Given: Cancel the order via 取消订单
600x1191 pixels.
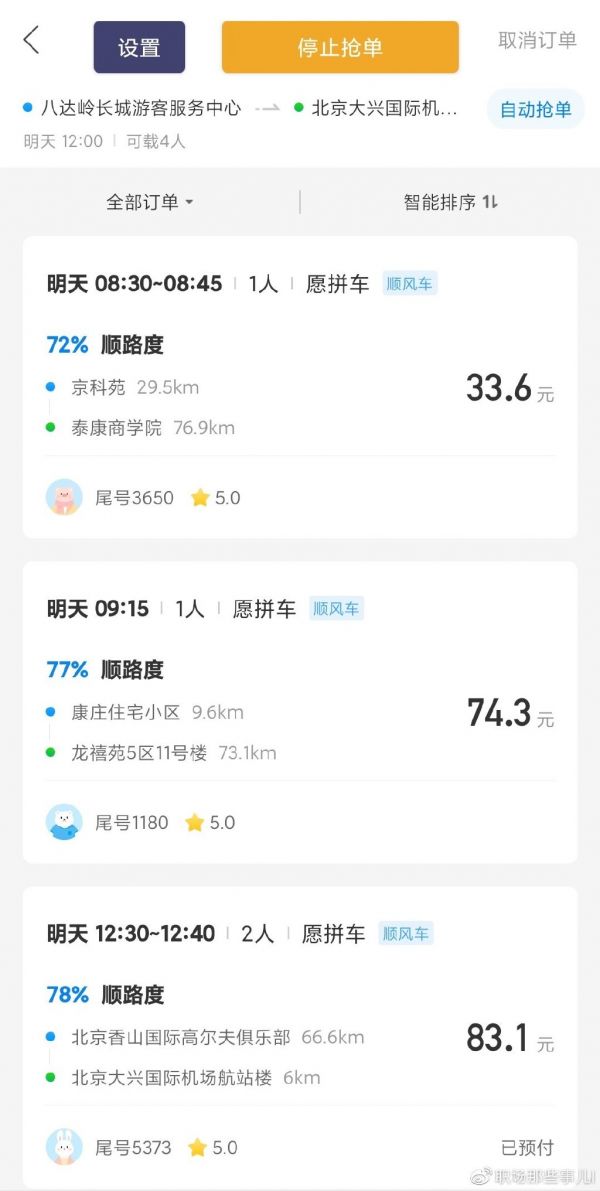Looking at the screenshot, I should click(537, 41).
